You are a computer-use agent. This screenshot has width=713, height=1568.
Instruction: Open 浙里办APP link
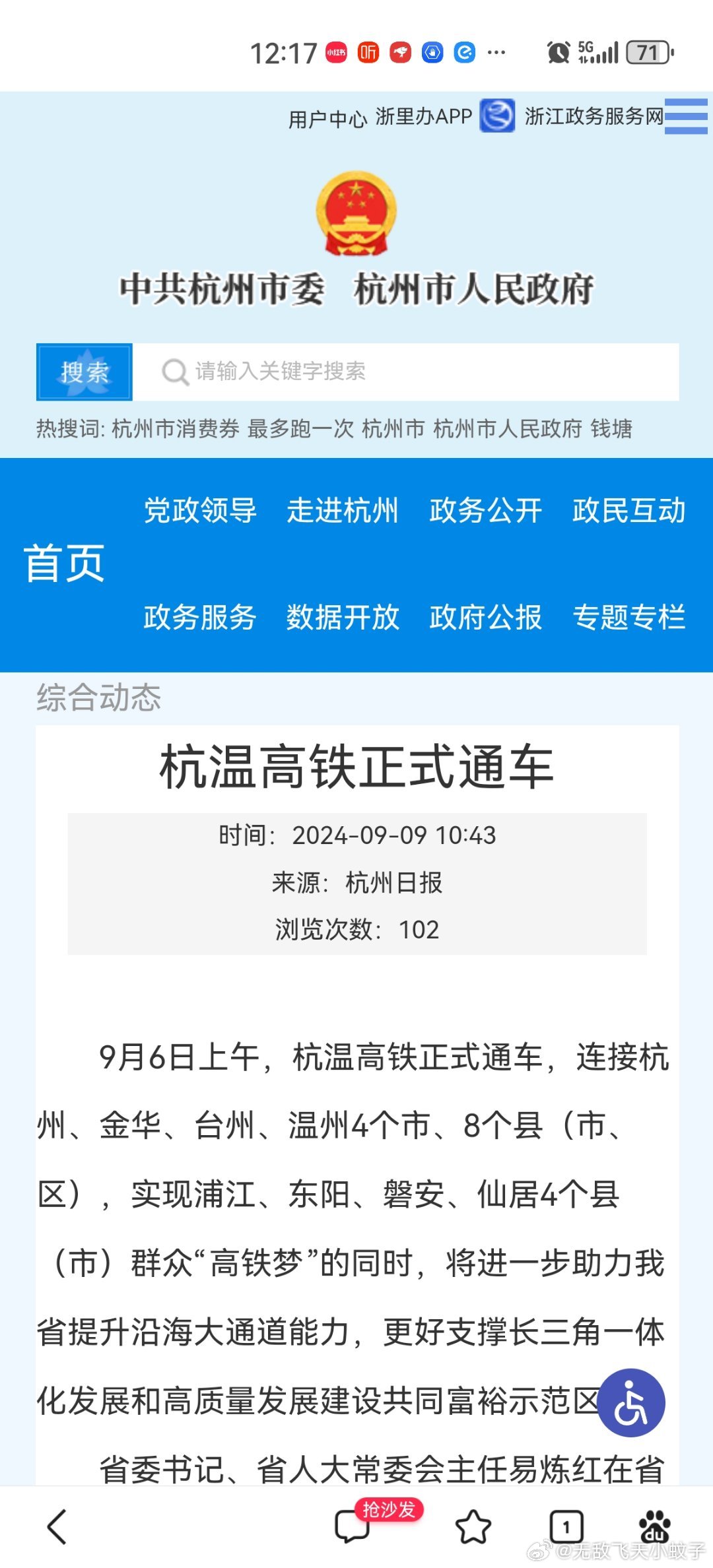(424, 116)
